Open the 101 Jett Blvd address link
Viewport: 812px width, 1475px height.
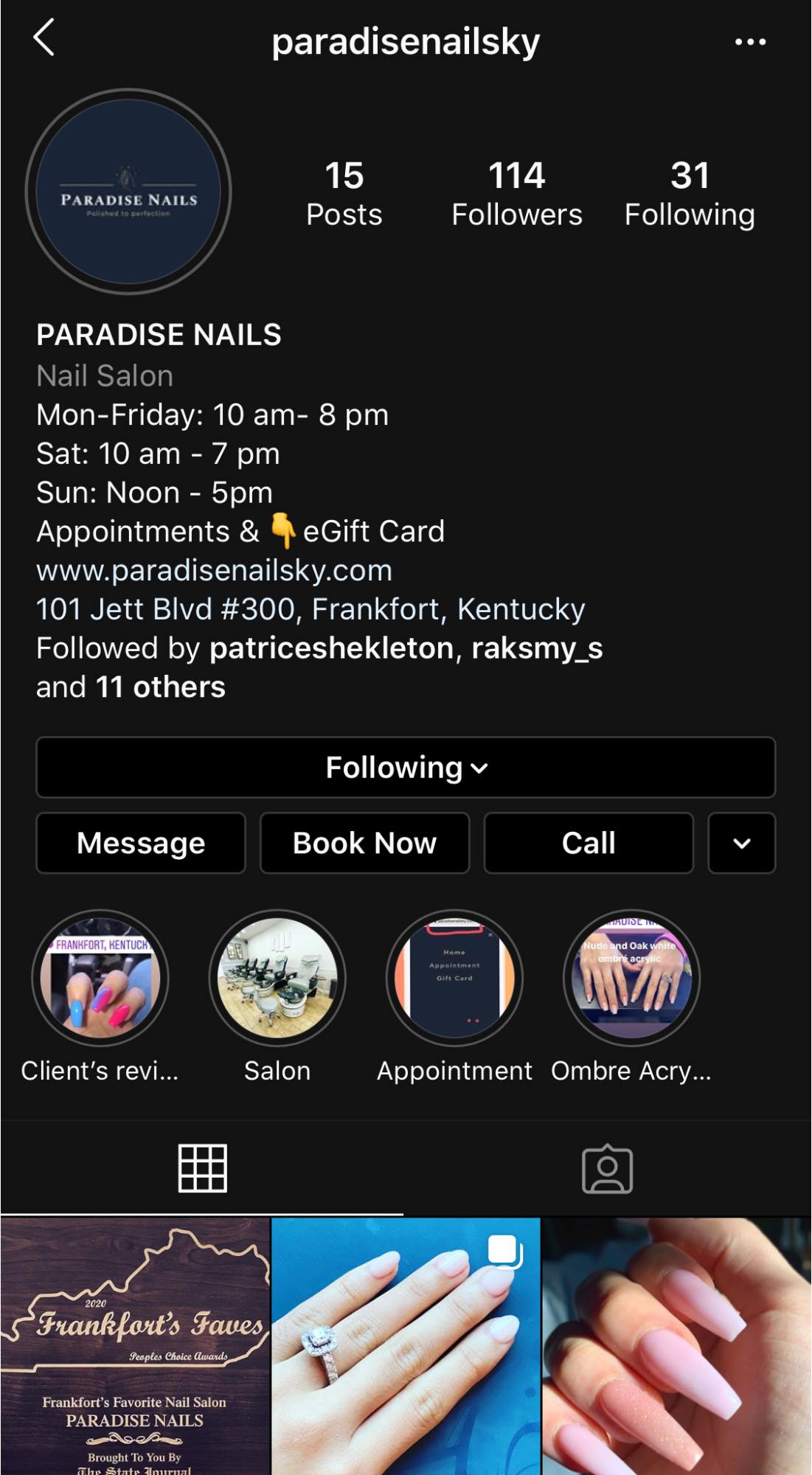310,610
